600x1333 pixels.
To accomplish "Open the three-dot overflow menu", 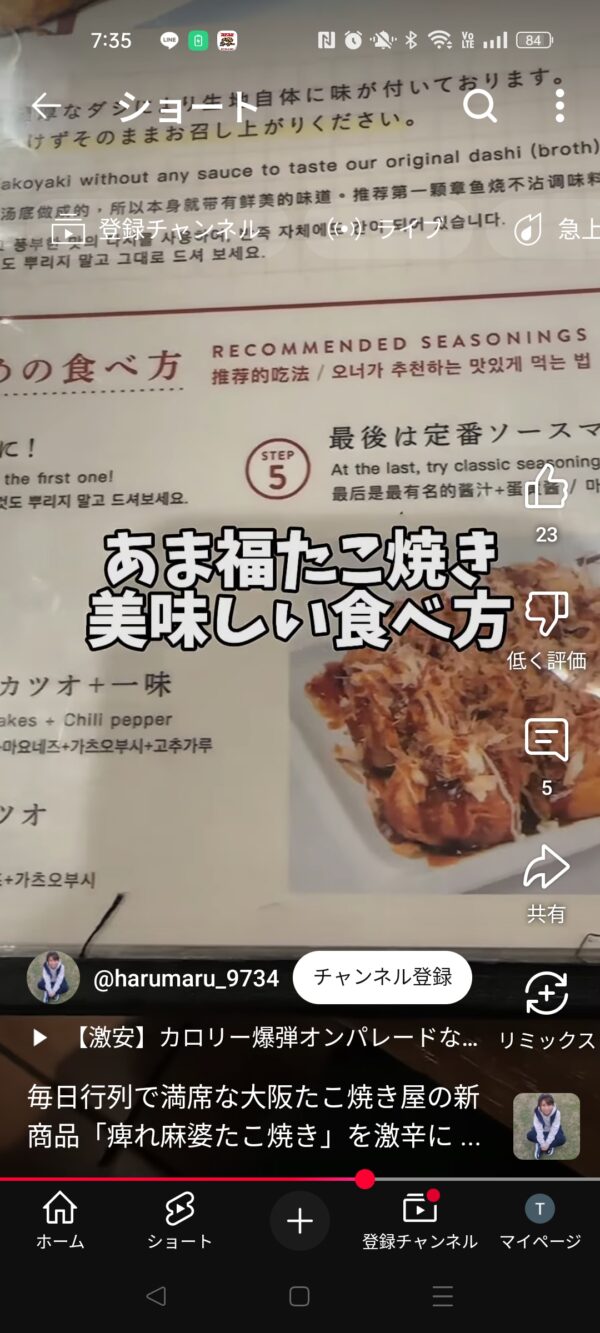I will click(559, 105).
